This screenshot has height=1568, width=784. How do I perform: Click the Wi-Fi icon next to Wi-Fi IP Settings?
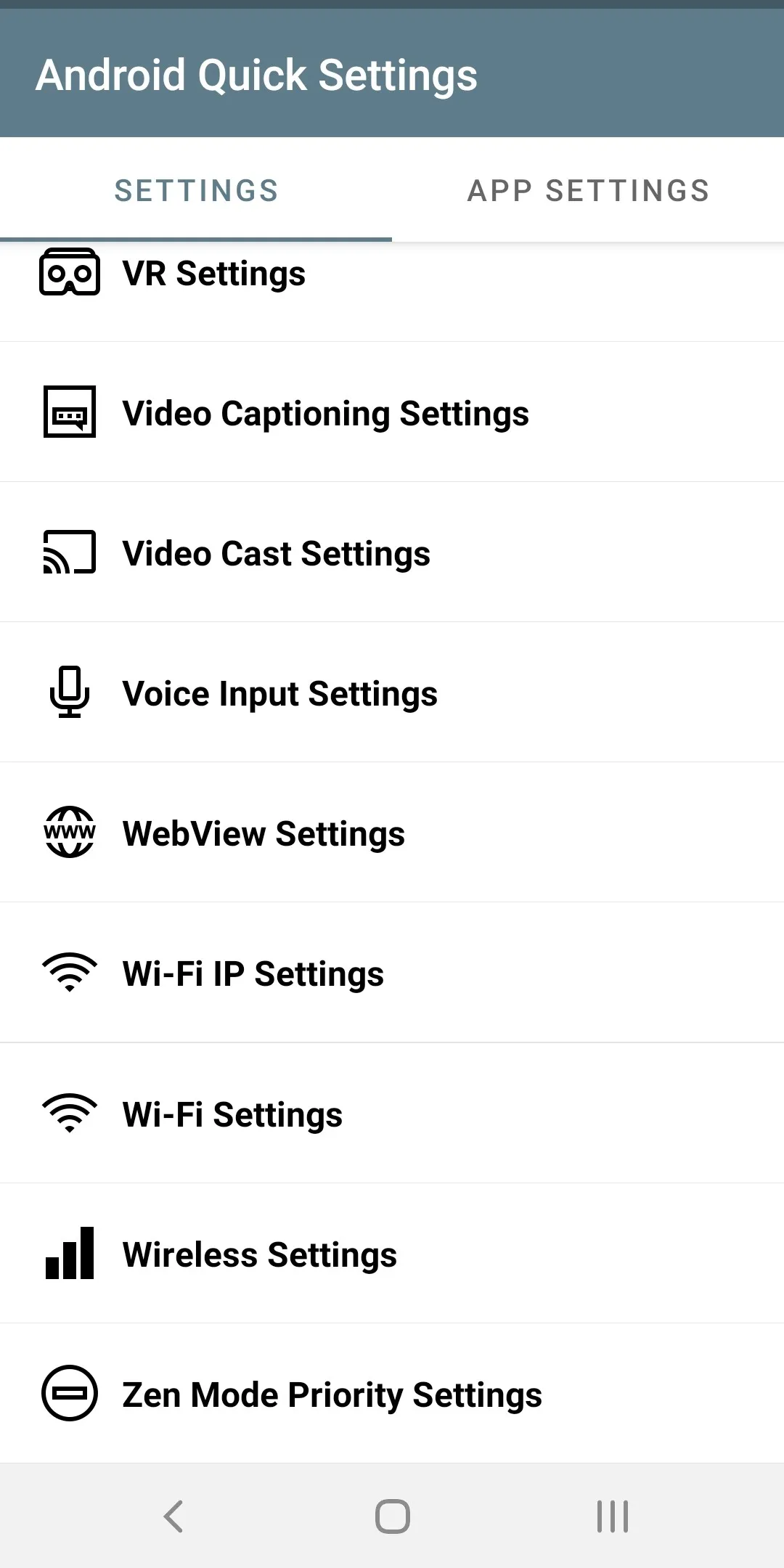(69, 973)
